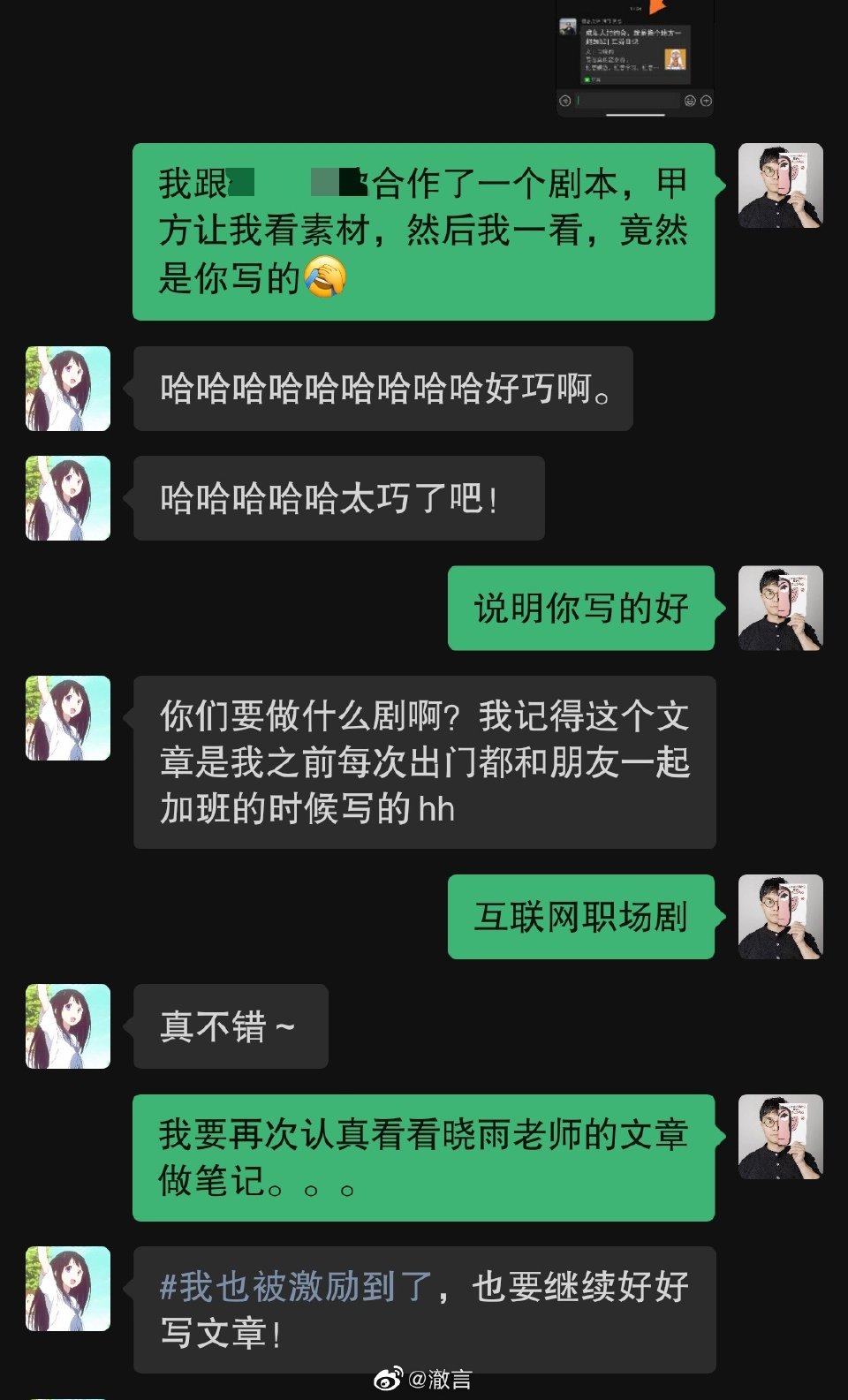
Task: Tap the small sender avatar in the embedded screenshot
Action: tap(568, 27)
